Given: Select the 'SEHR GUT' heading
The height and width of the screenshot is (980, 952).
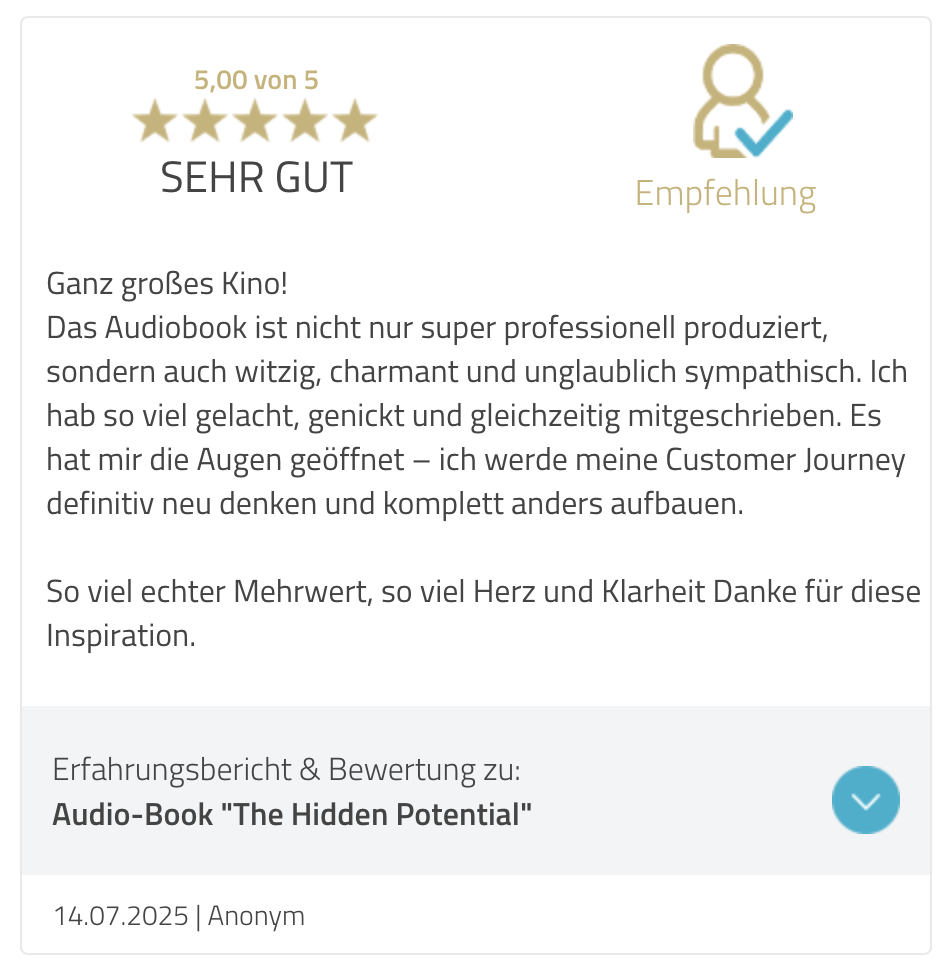Looking at the screenshot, I should (256, 178).
